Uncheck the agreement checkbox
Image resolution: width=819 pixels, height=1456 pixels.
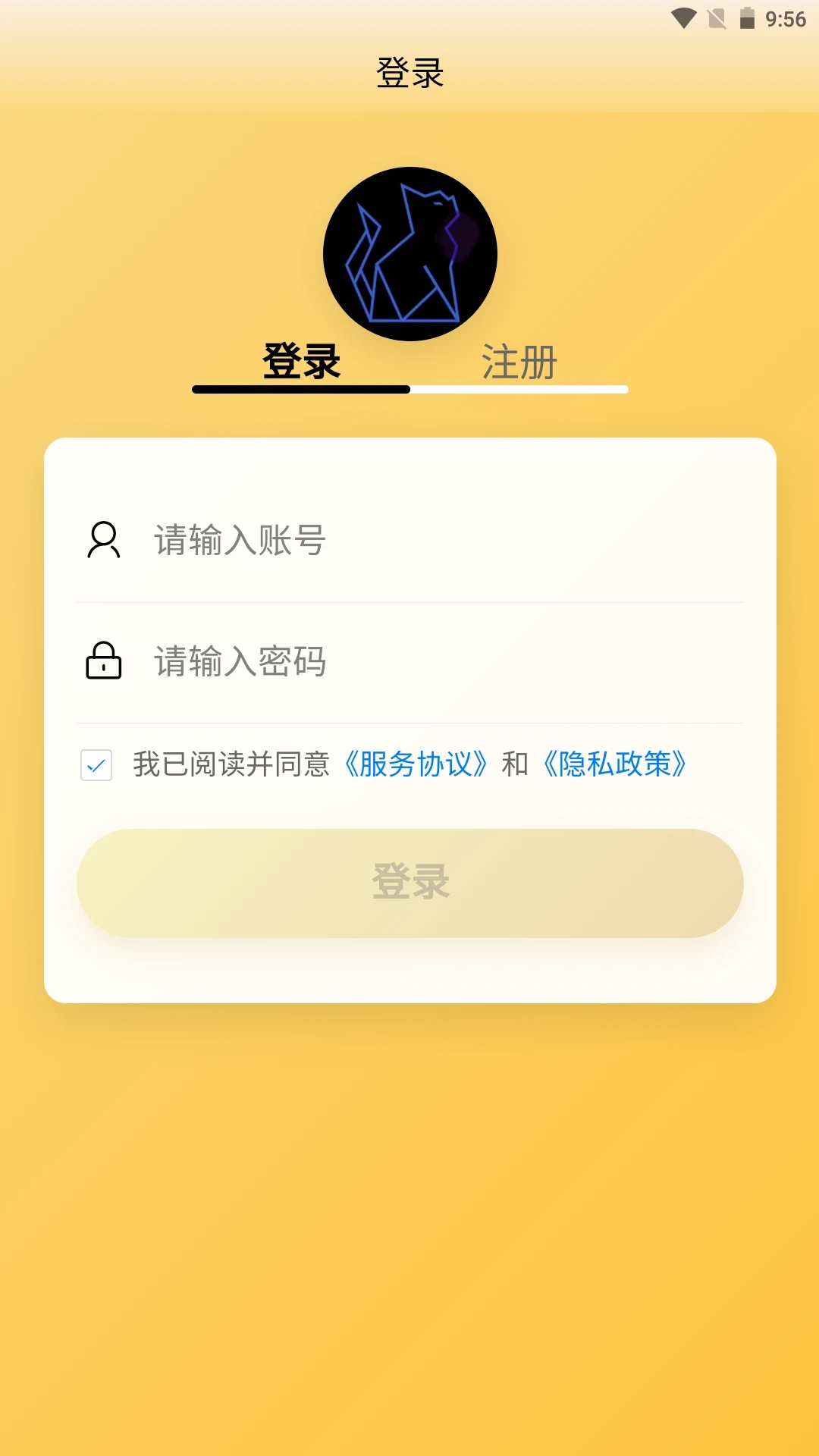(x=96, y=765)
